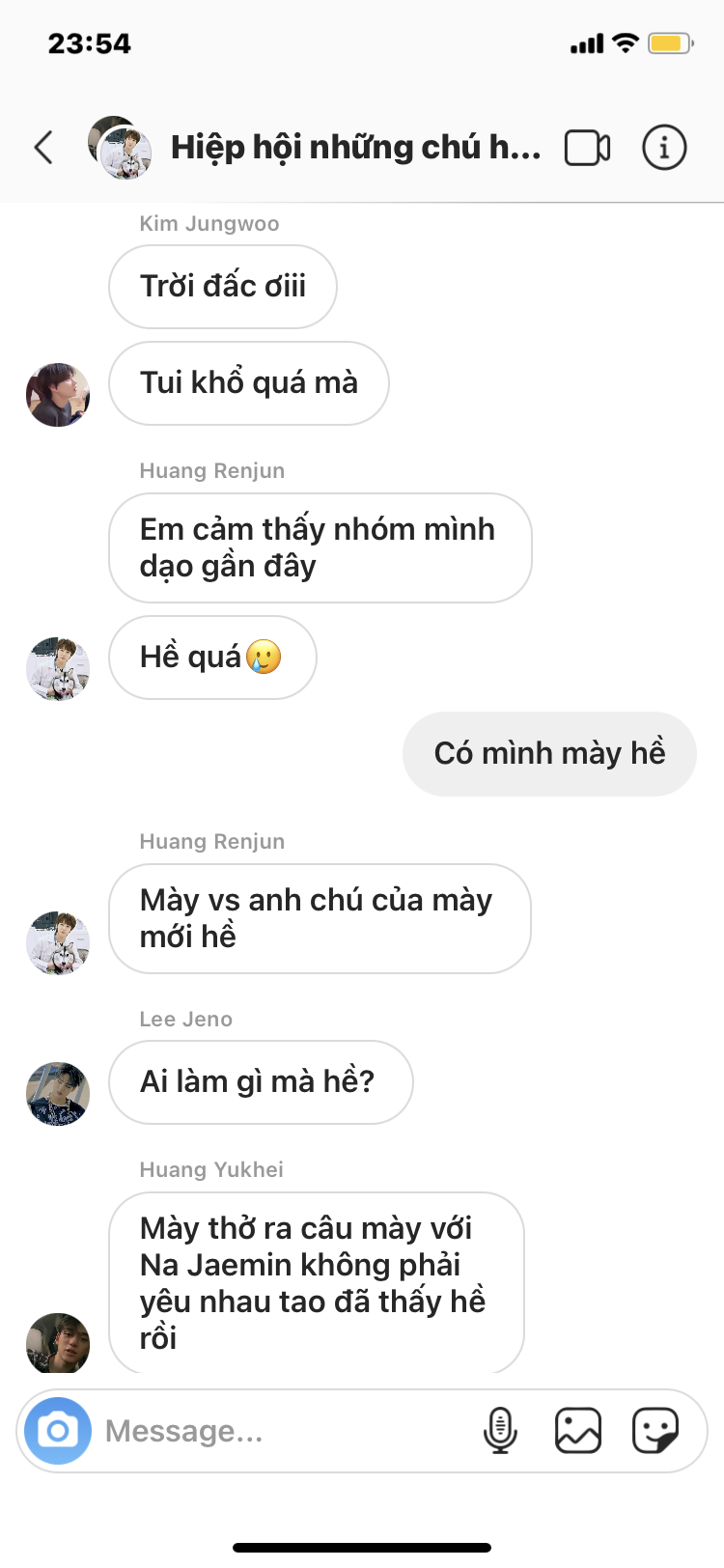Start a video call with the group
This screenshot has height=1568, width=724.
click(587, 148)
